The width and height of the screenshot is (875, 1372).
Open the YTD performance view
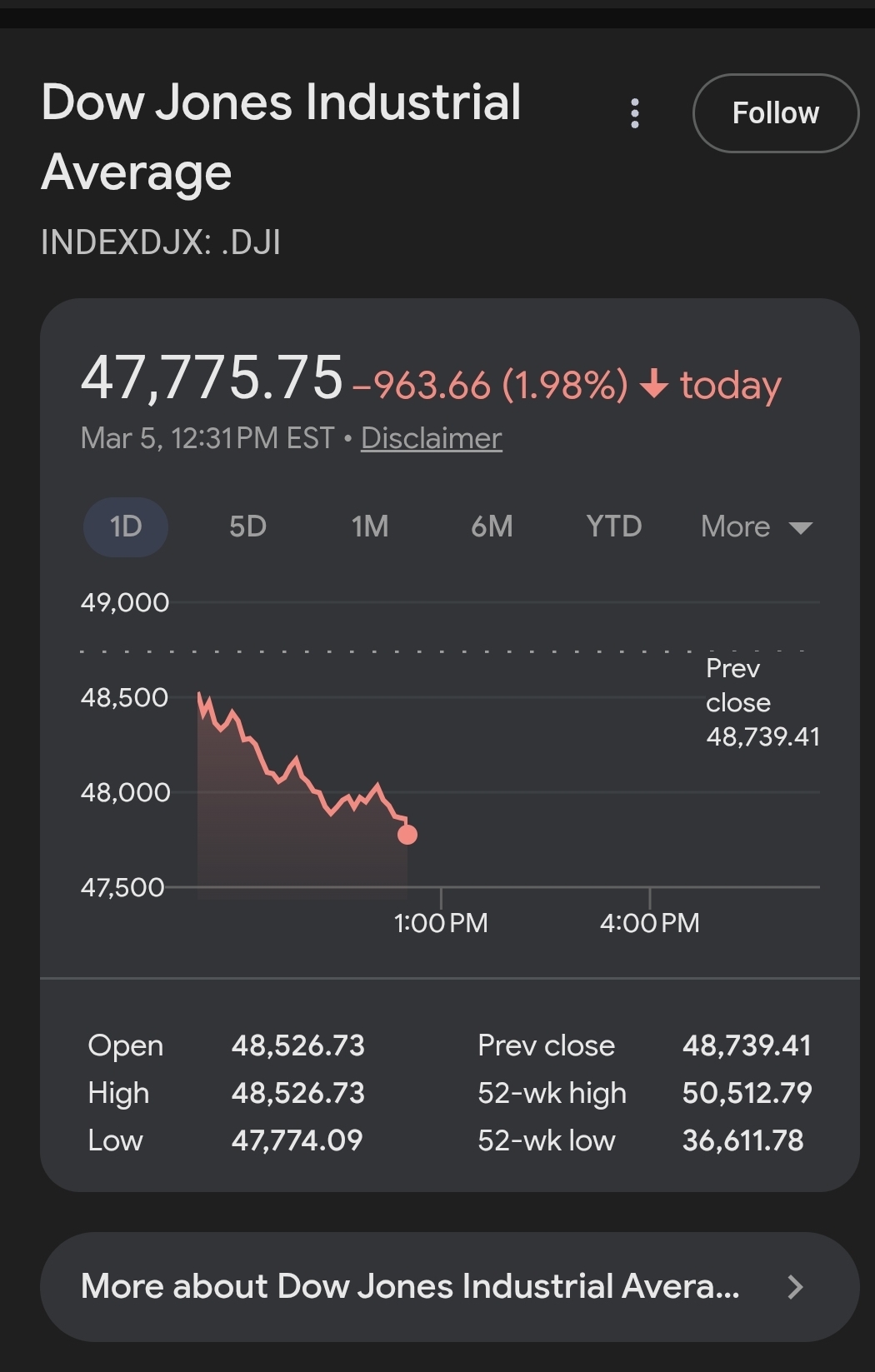[x=614, y=526]
